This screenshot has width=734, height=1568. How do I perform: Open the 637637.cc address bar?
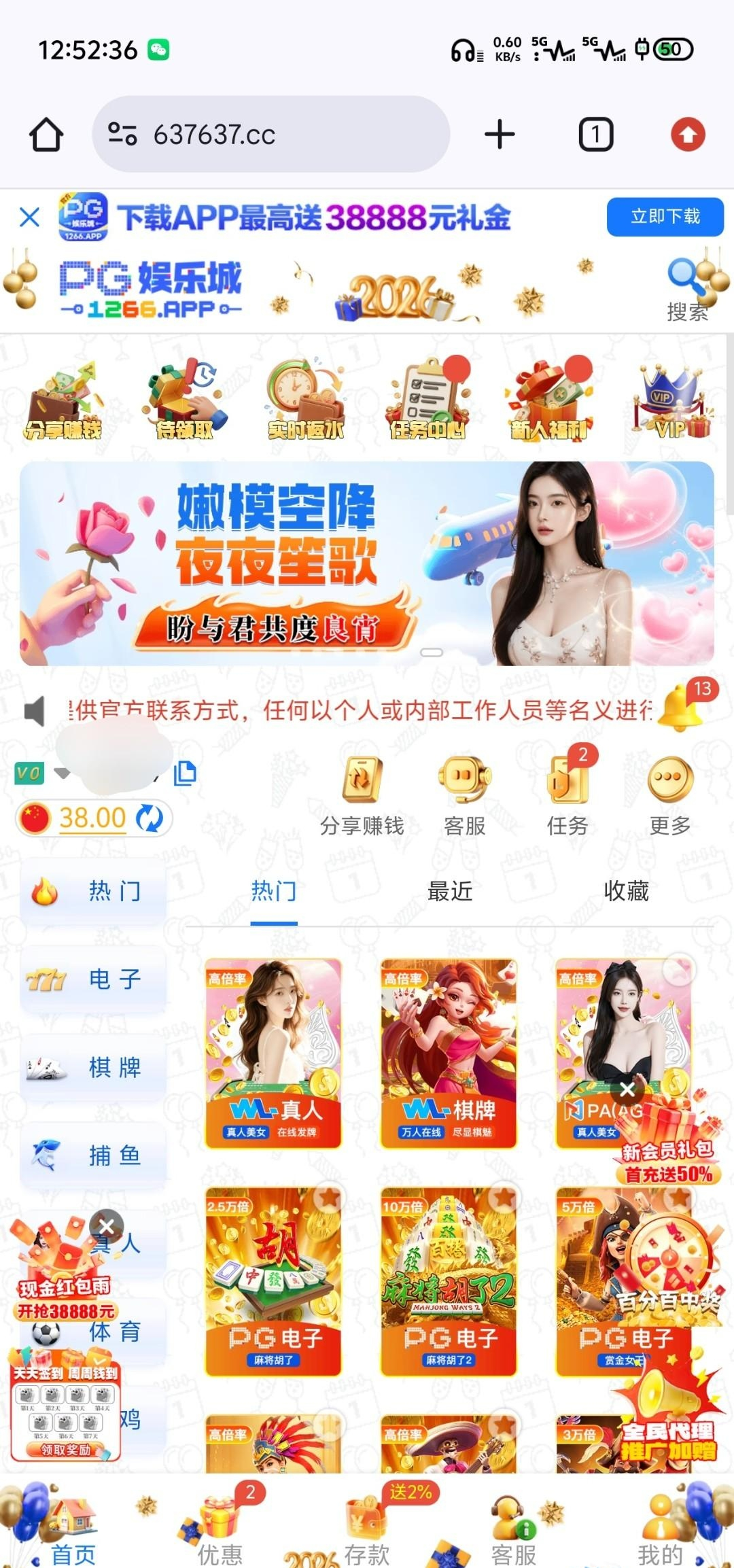pos(270,135)
